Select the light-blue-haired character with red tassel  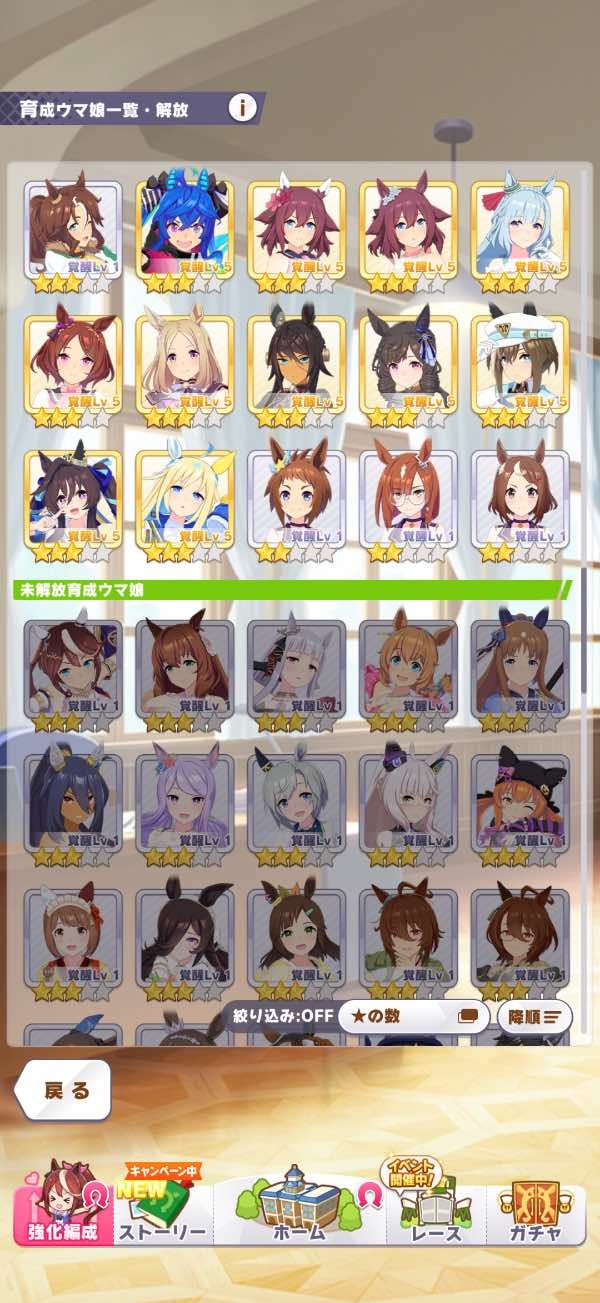pyautogui.click(x=519, y=229)
